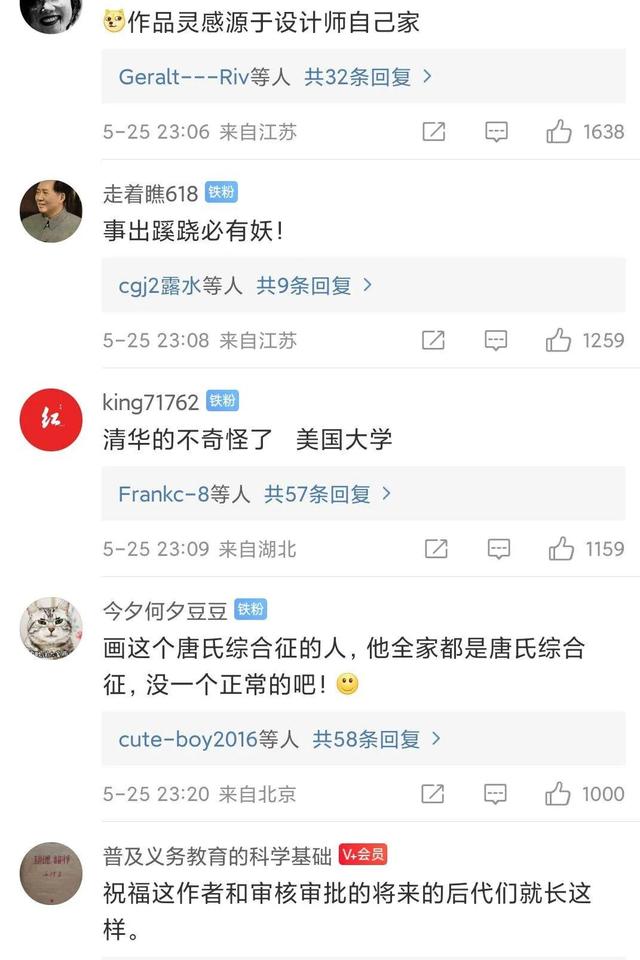This screenshot has height=960, width=640.
Task: Show 57 replies from Frankc-8等人
Action: [363, 493]
